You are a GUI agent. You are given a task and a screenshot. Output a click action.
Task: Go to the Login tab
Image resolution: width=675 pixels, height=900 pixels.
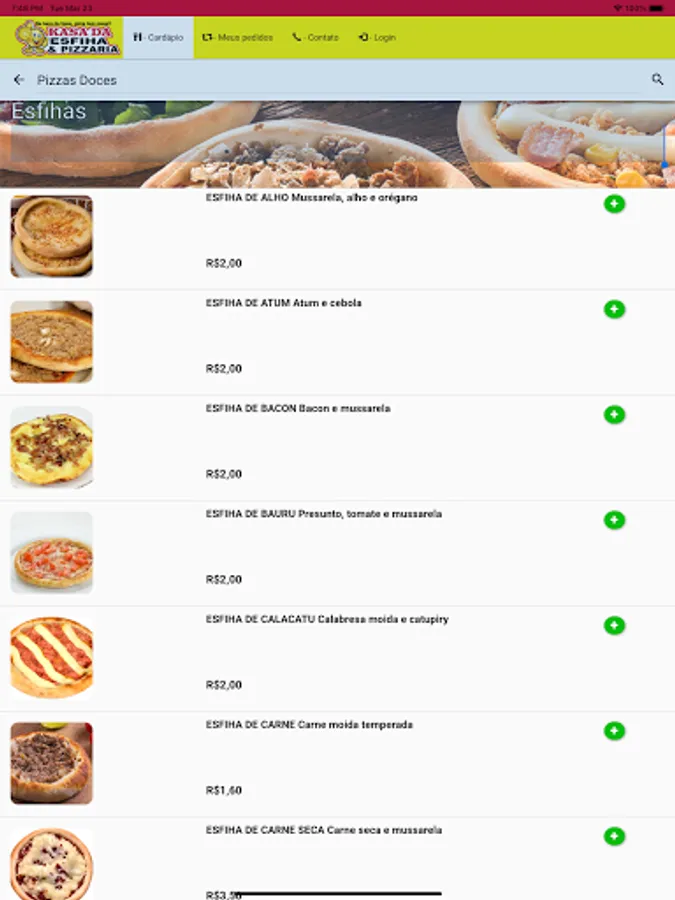(377, 38)
